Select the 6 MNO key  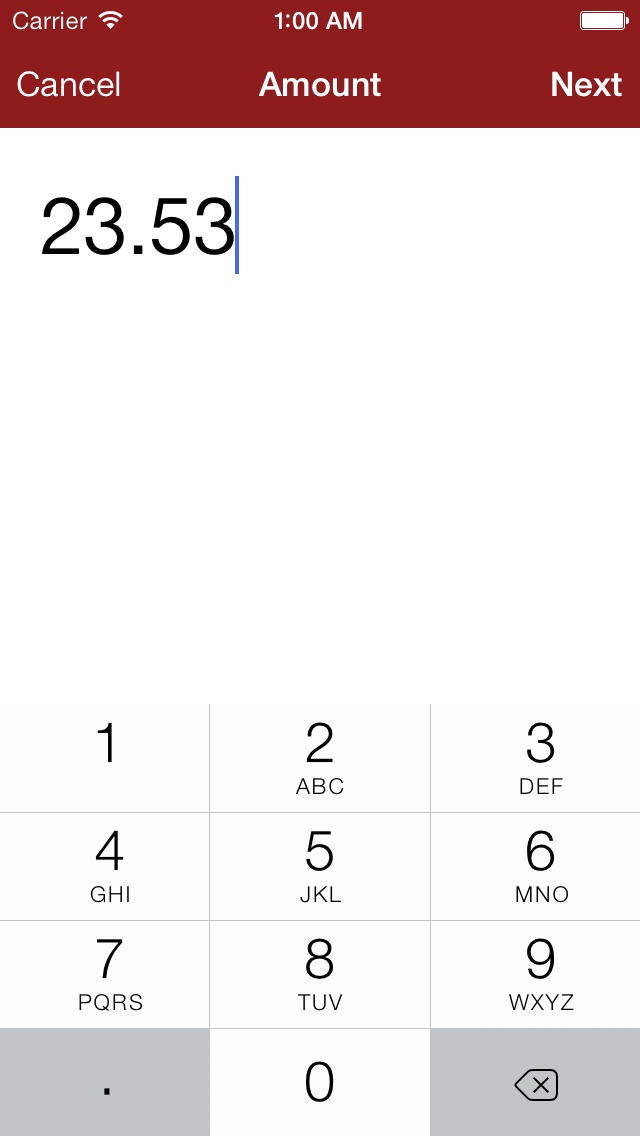tap(536, 866)
